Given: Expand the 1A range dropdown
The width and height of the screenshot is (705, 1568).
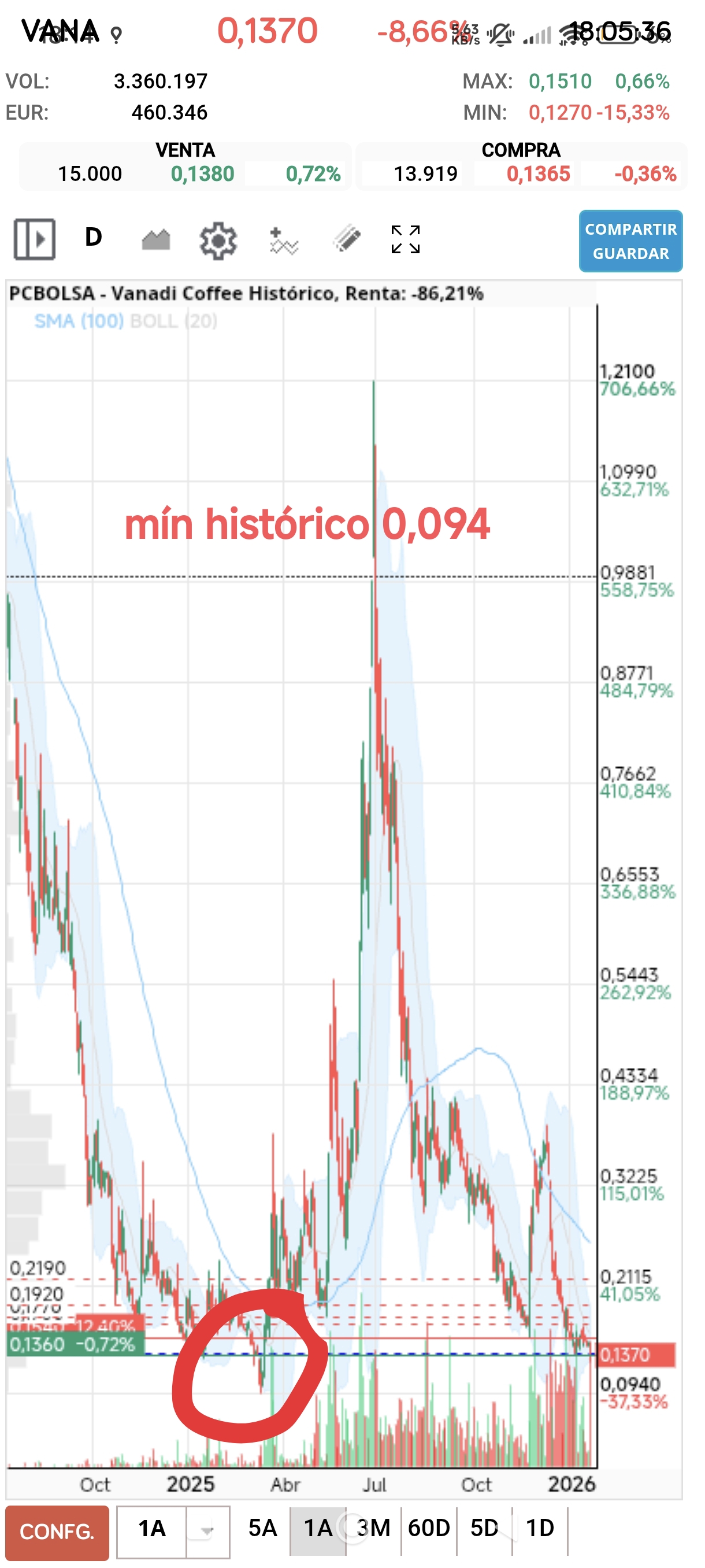Looking at the screenshot, I should [x=207, y=1531].
